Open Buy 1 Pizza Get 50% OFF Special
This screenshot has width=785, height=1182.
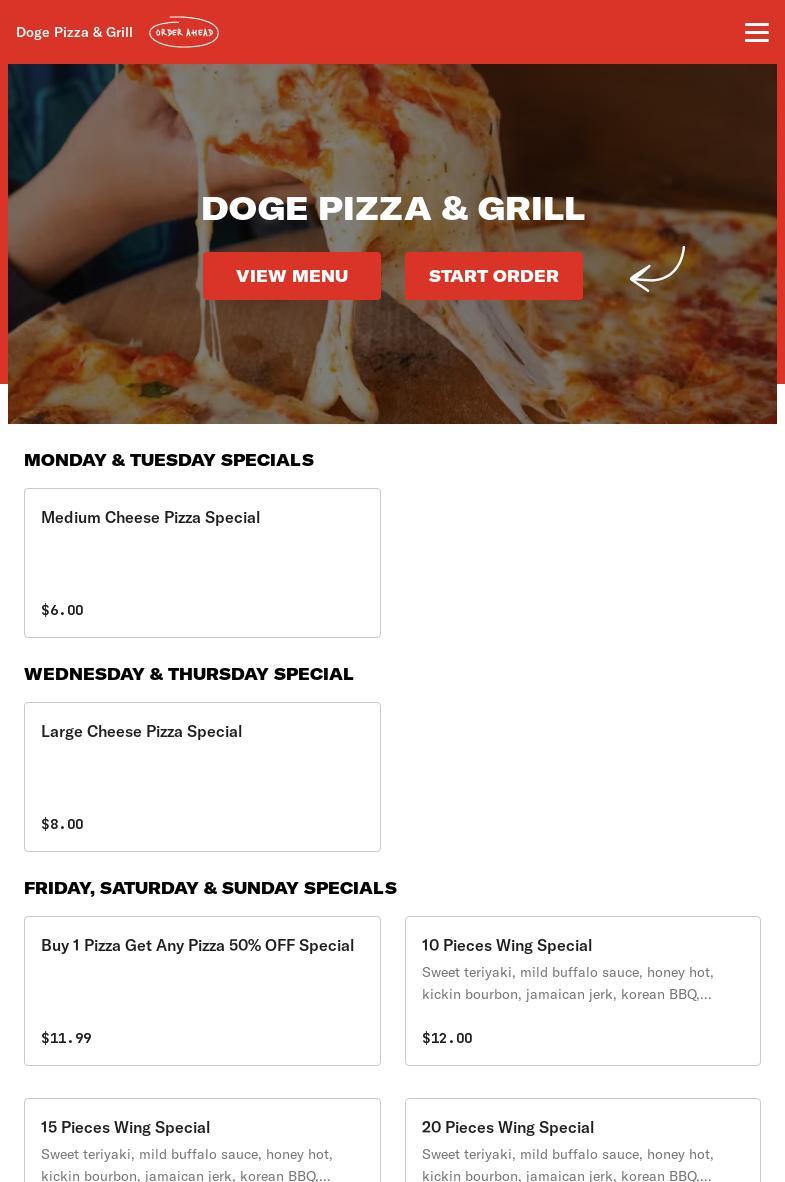tap(202, 990)
